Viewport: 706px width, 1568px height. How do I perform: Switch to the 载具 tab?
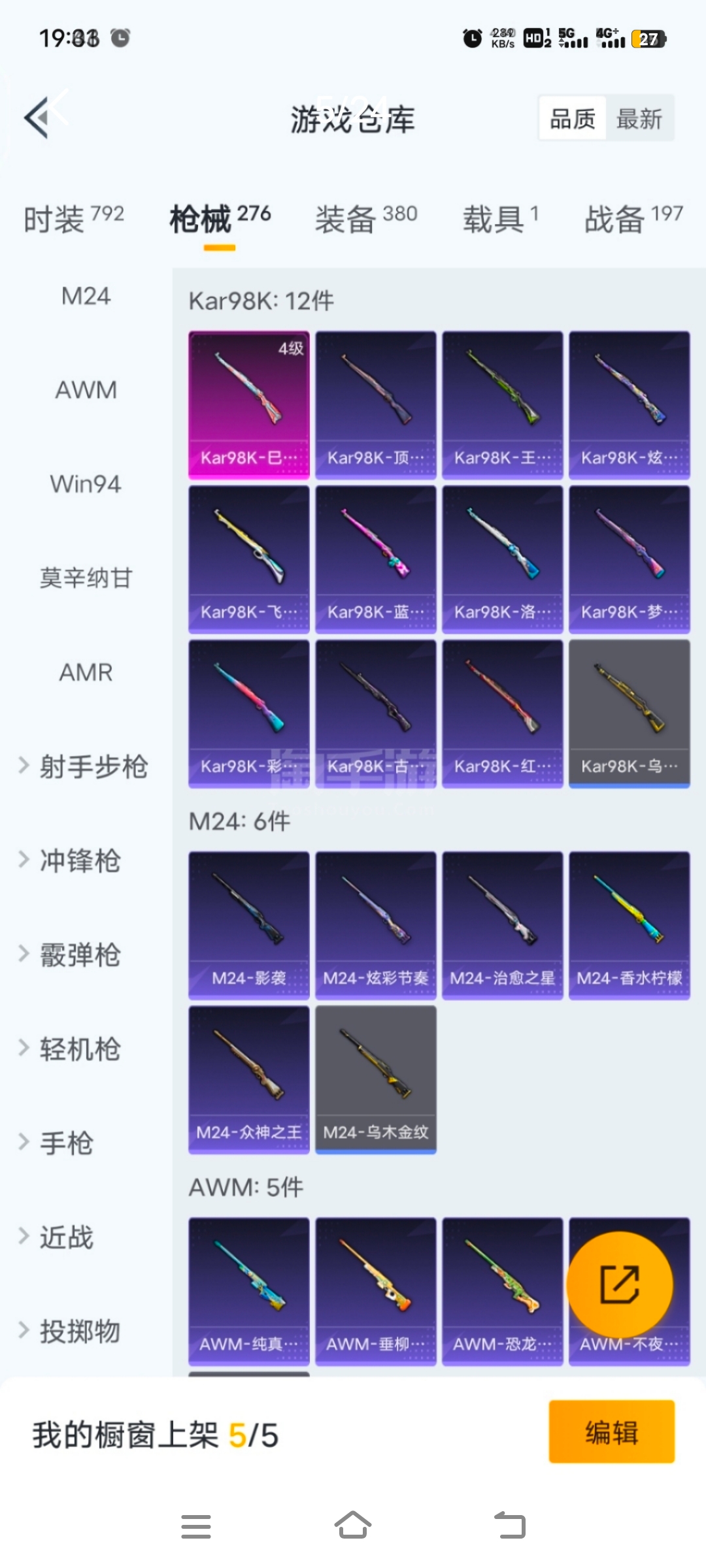point(500,218)
